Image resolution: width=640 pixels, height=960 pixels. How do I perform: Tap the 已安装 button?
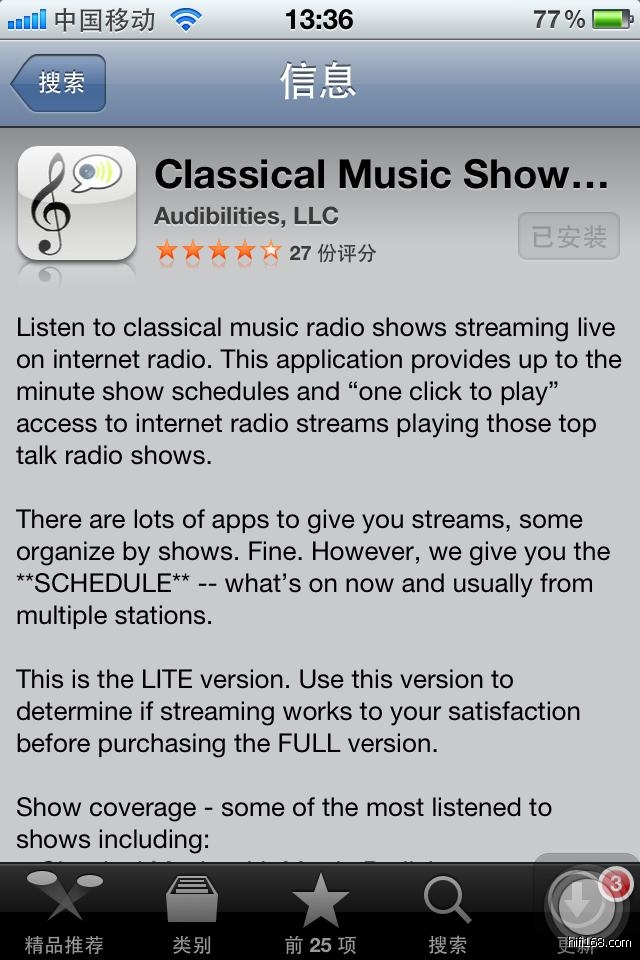(569, 237)
